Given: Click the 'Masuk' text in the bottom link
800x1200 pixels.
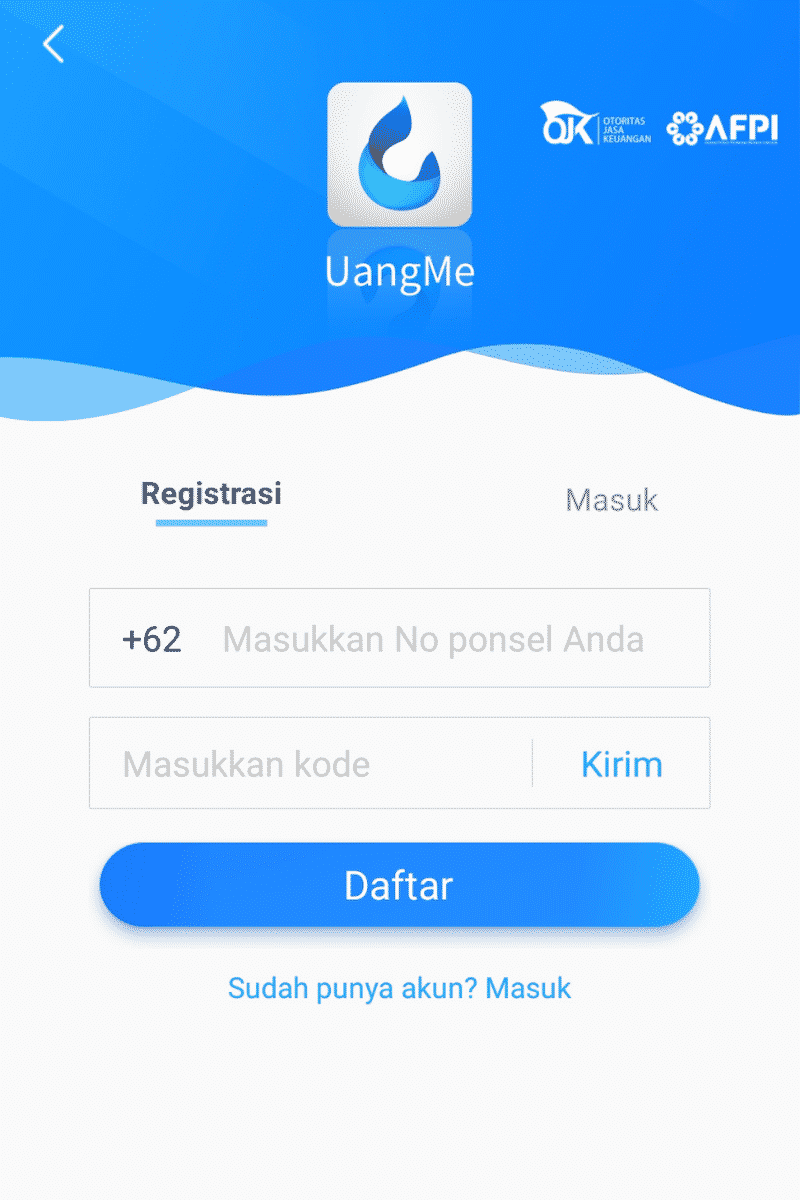Looking at the screenshot, I should 529,988.
